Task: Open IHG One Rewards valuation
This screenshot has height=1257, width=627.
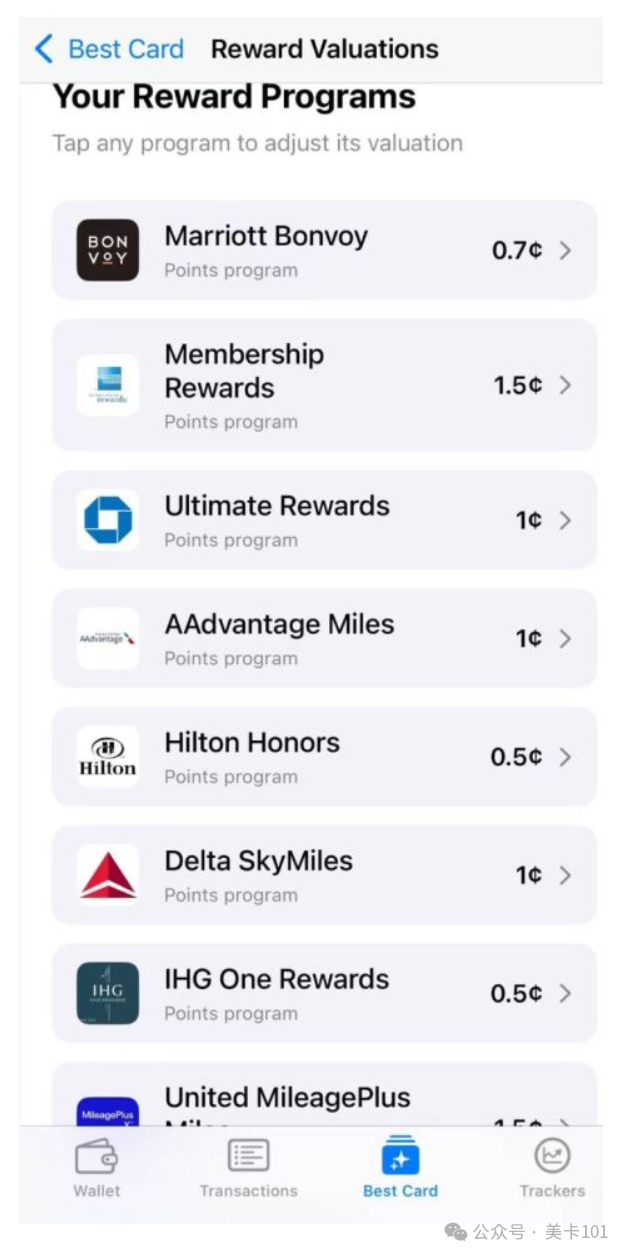Action: 324,993
